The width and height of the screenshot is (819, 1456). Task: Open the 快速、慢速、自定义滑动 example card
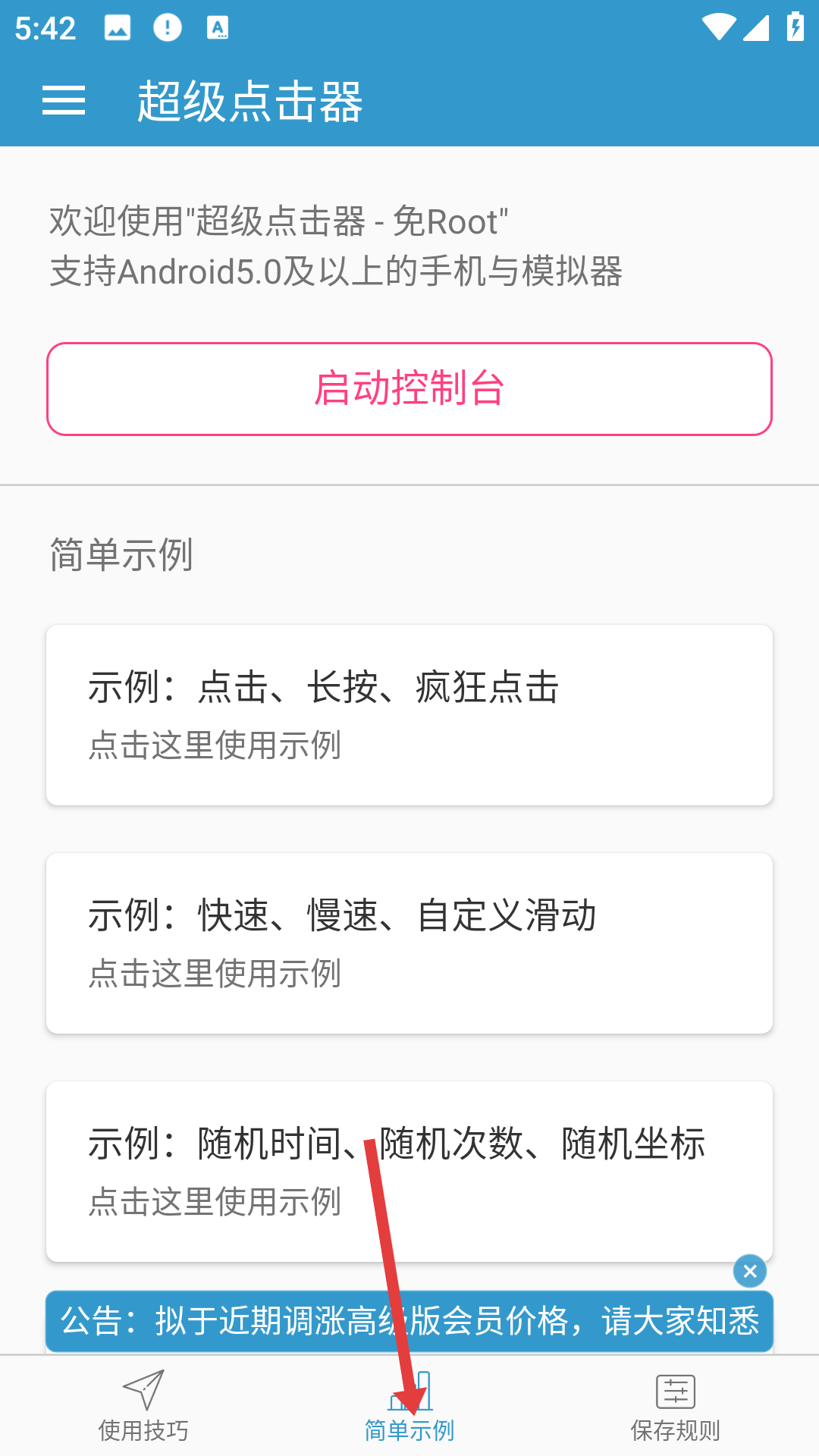pyautogui.click(x=409, y=943)
